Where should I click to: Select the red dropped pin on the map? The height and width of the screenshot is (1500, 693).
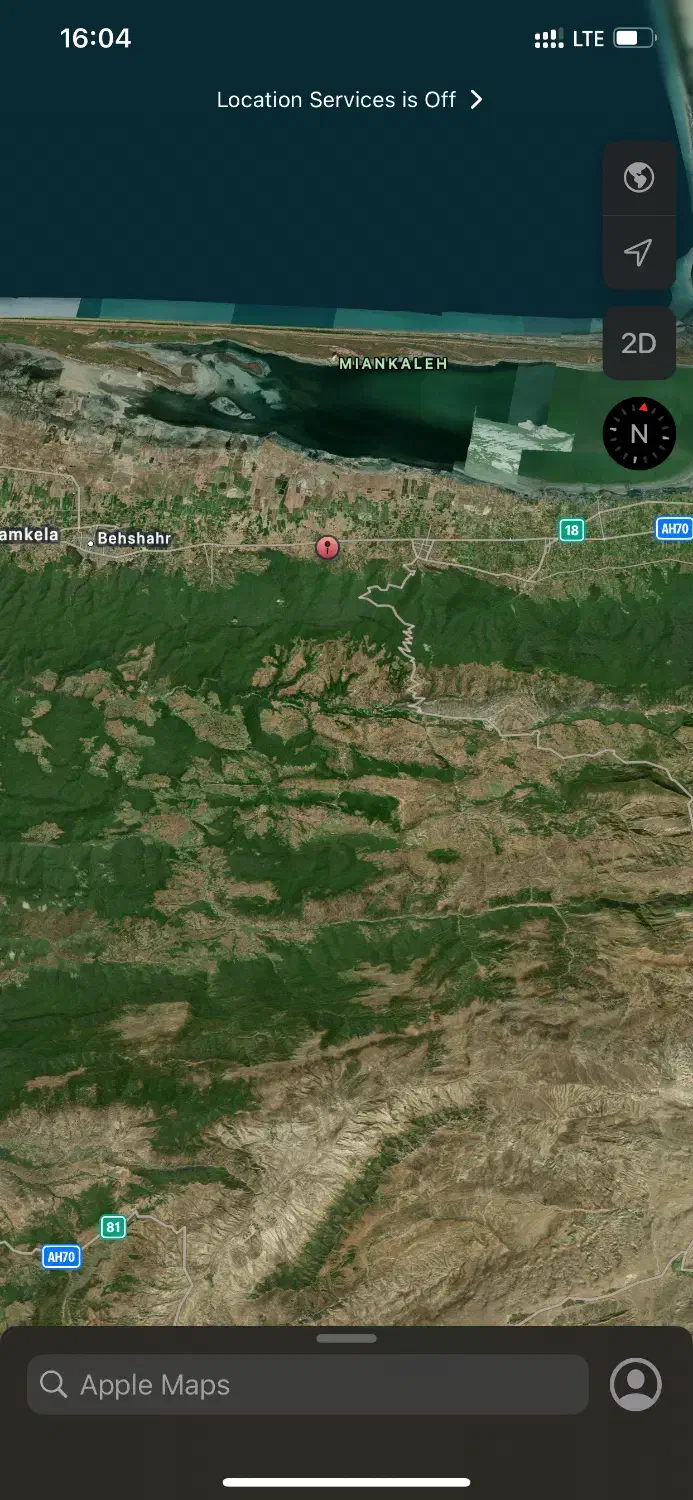click(x=327, y=547)
